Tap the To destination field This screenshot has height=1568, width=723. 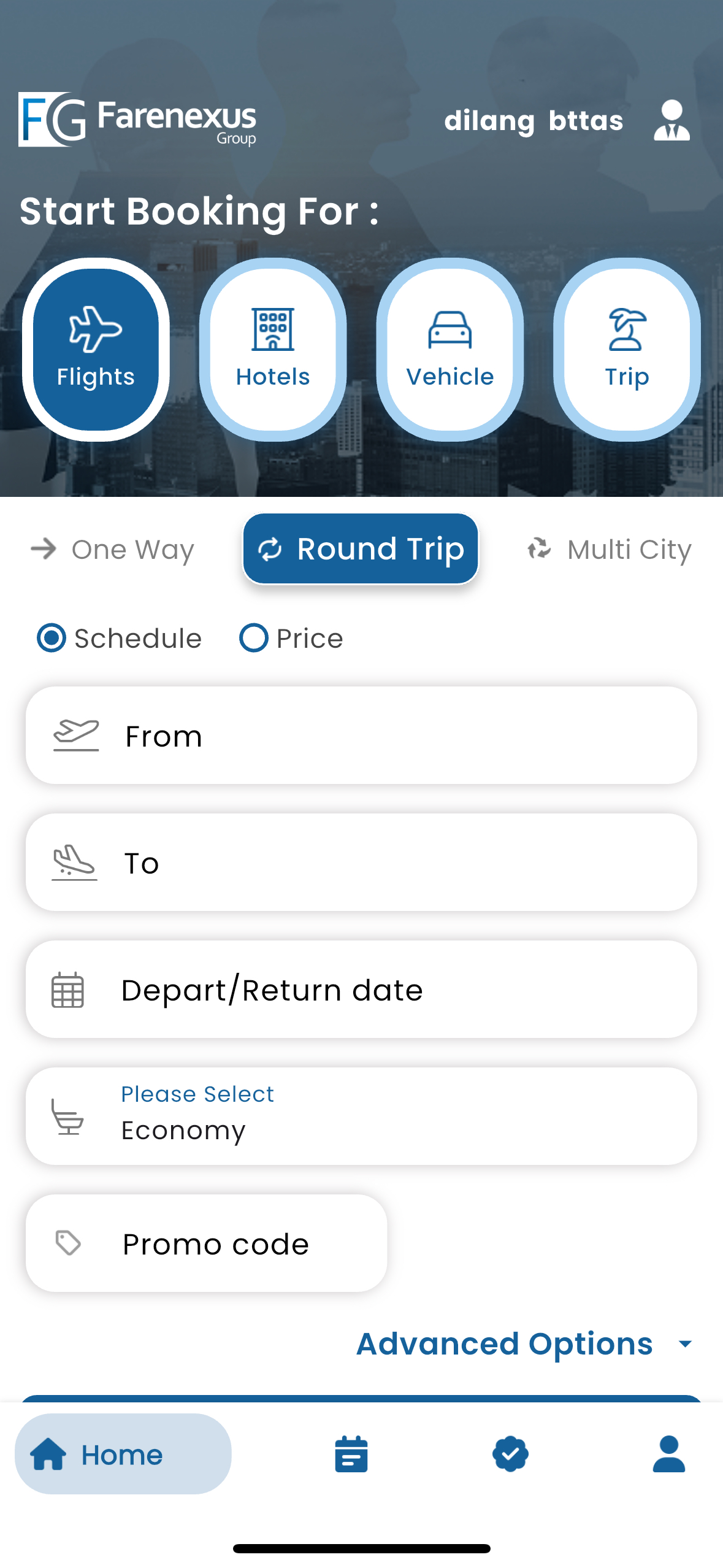361,862
